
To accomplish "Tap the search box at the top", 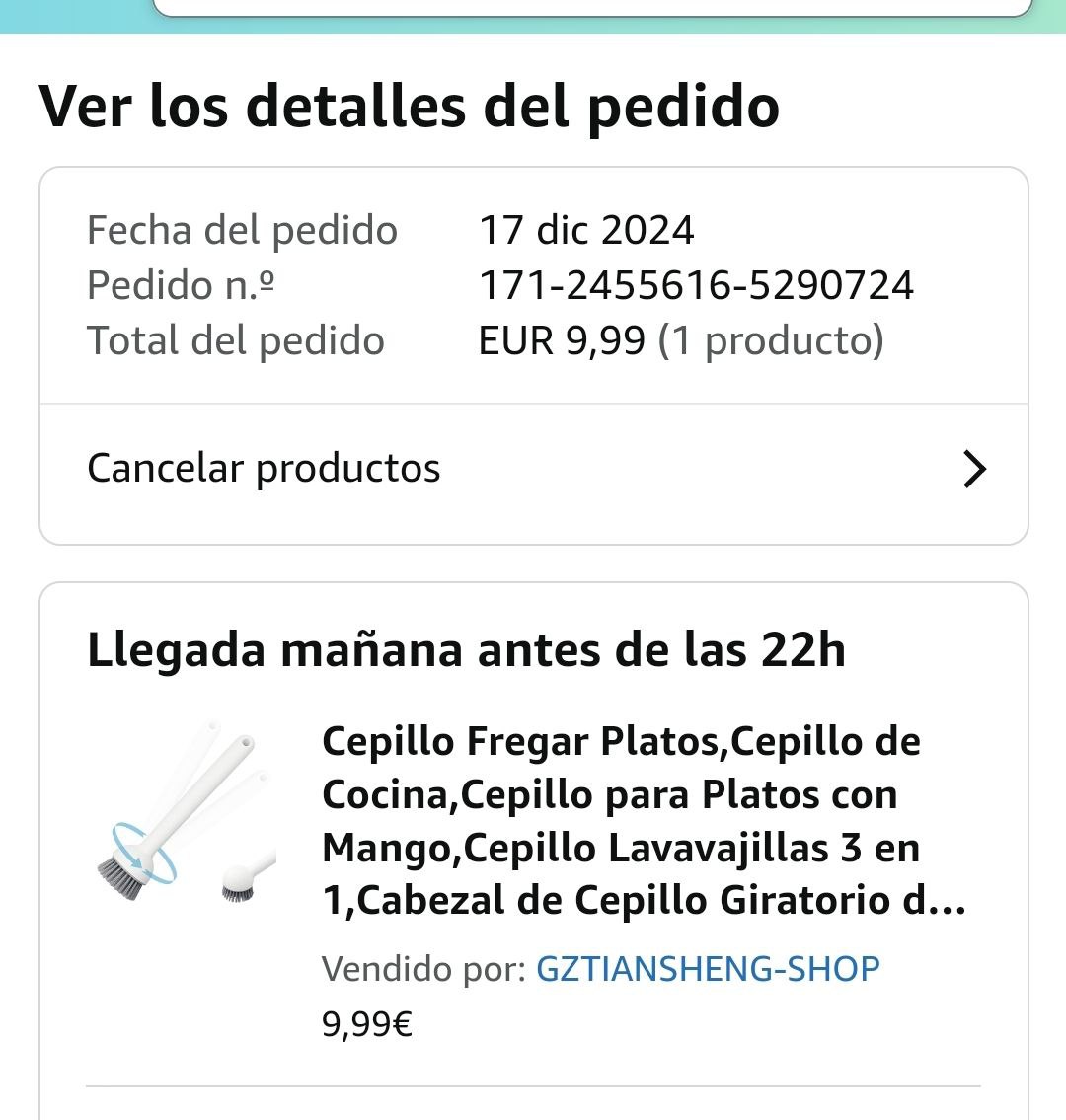I will [592, 7].
